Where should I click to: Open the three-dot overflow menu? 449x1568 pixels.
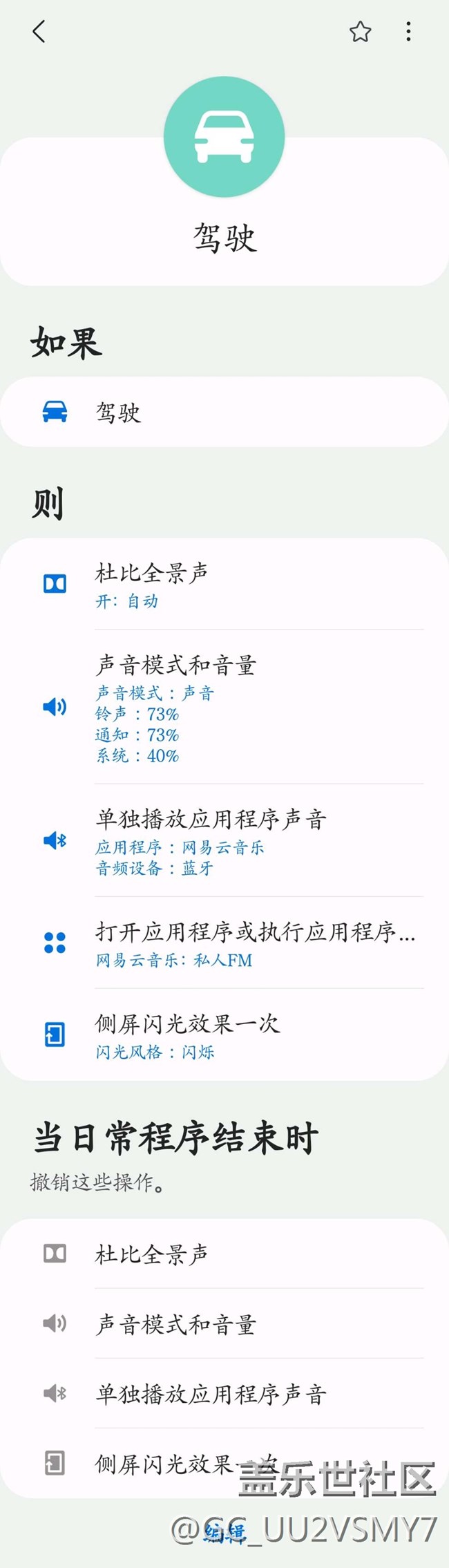point(408,32)
